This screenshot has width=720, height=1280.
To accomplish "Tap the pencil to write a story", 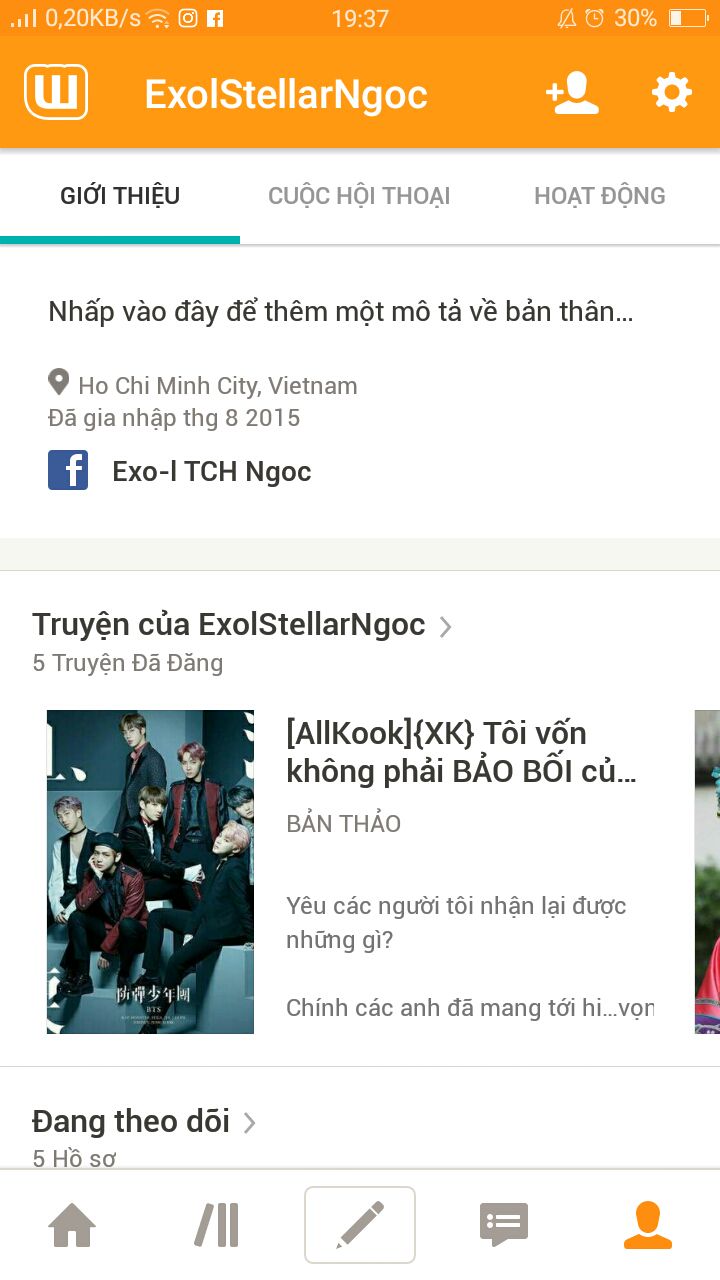I will point(360,1225).
